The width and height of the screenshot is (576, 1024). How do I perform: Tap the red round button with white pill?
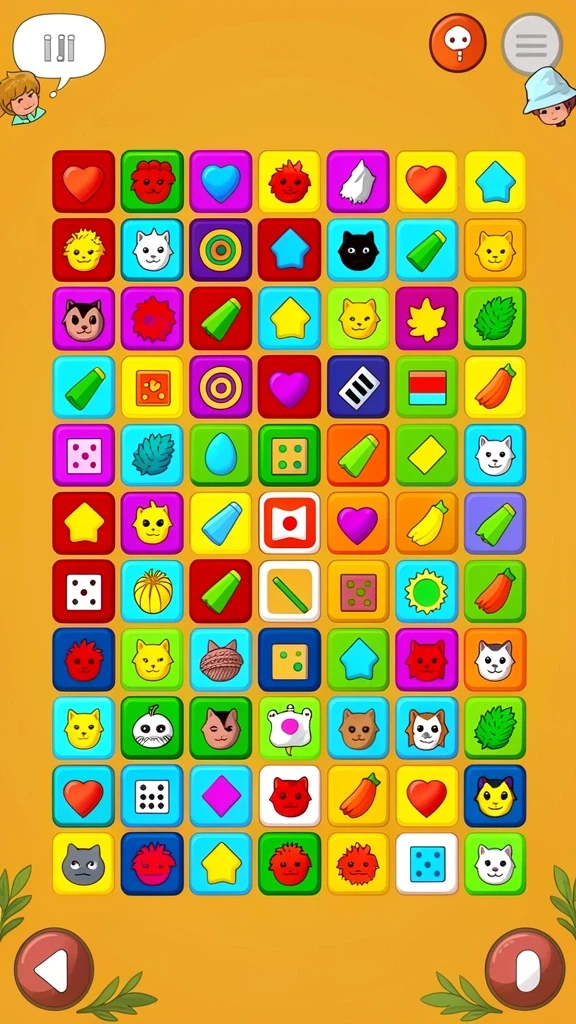pyautogui.click(x=524, y=968)
